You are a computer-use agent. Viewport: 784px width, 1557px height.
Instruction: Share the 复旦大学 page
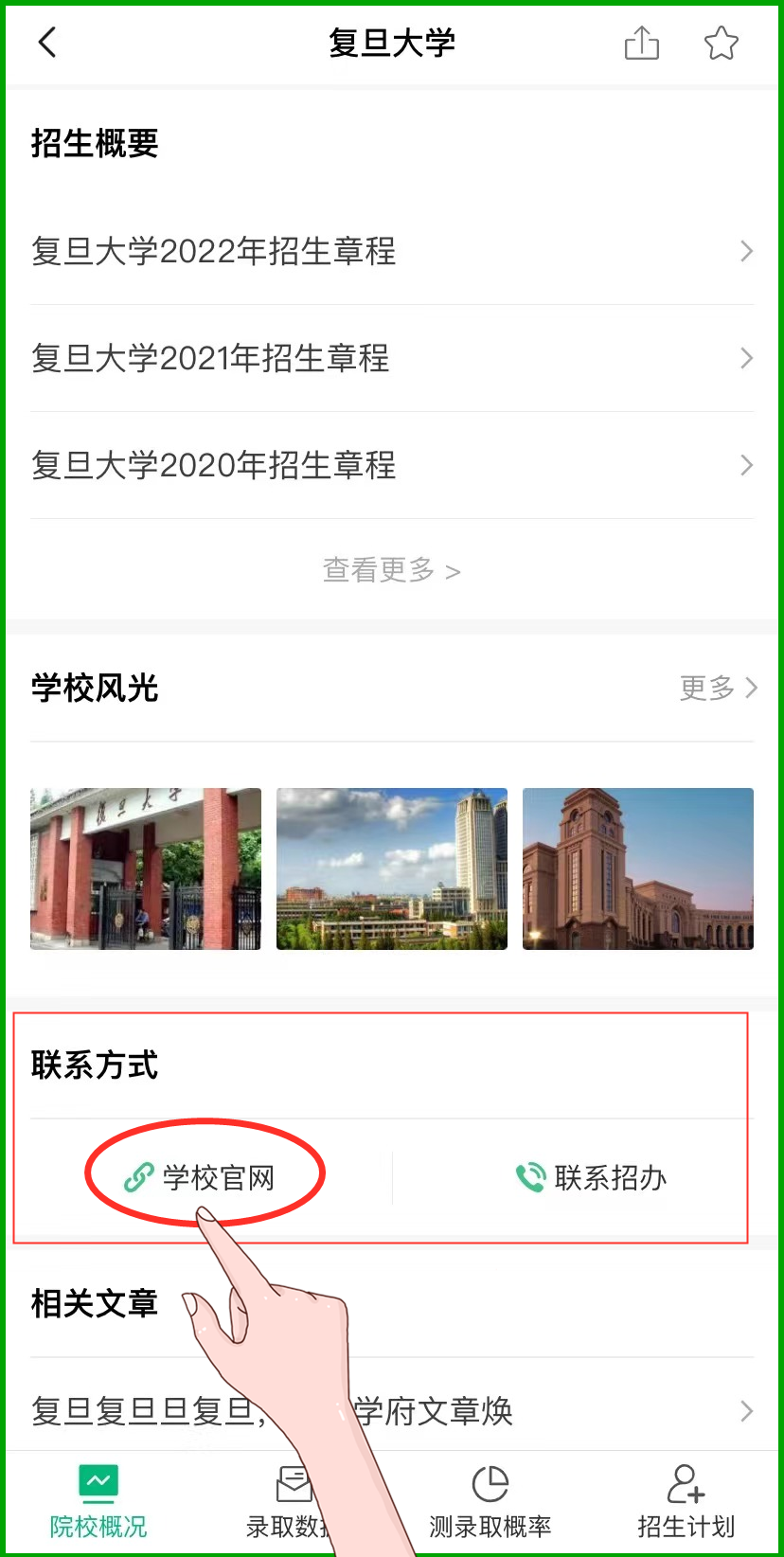click(x=641, y=43)
